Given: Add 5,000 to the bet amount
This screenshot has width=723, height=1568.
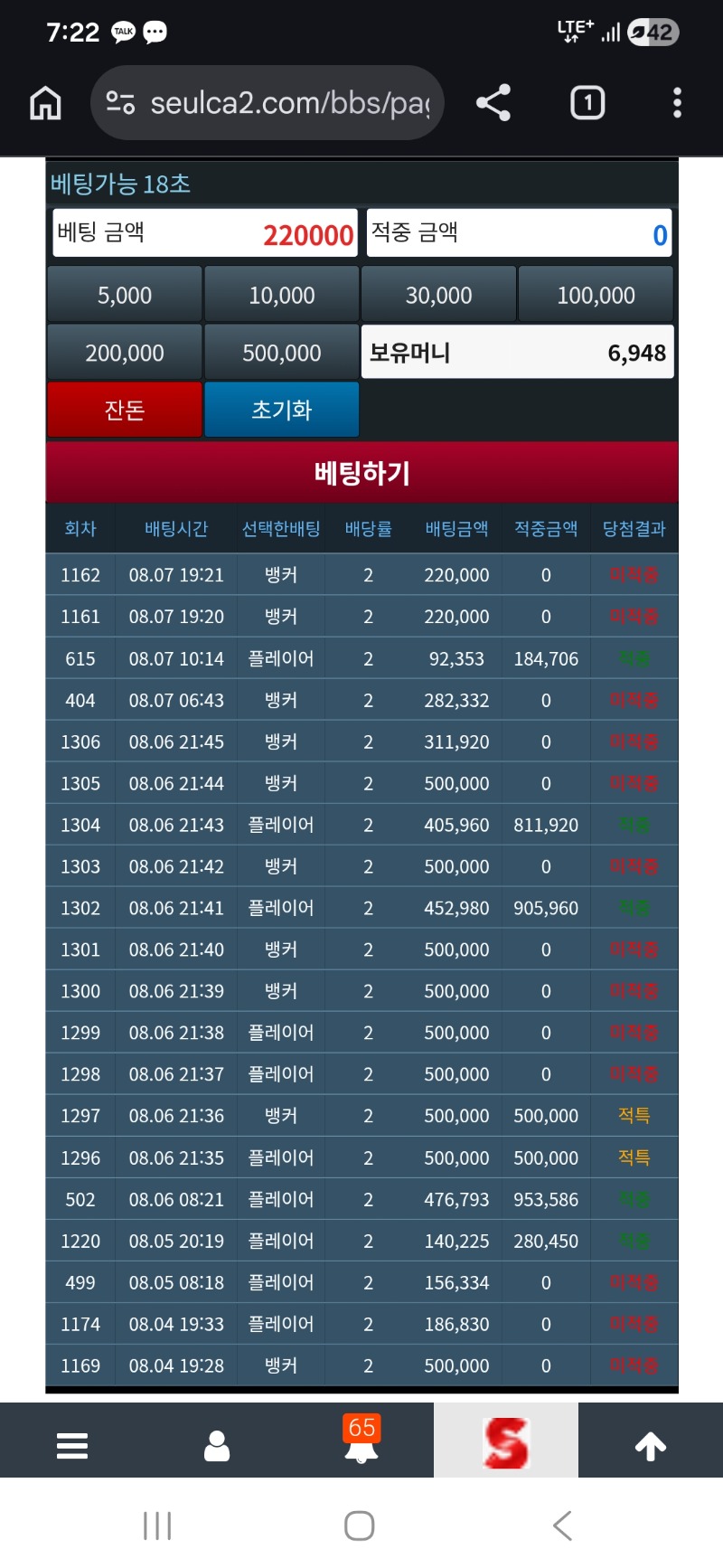Looking at the screenshot, I should coord(125,295).
